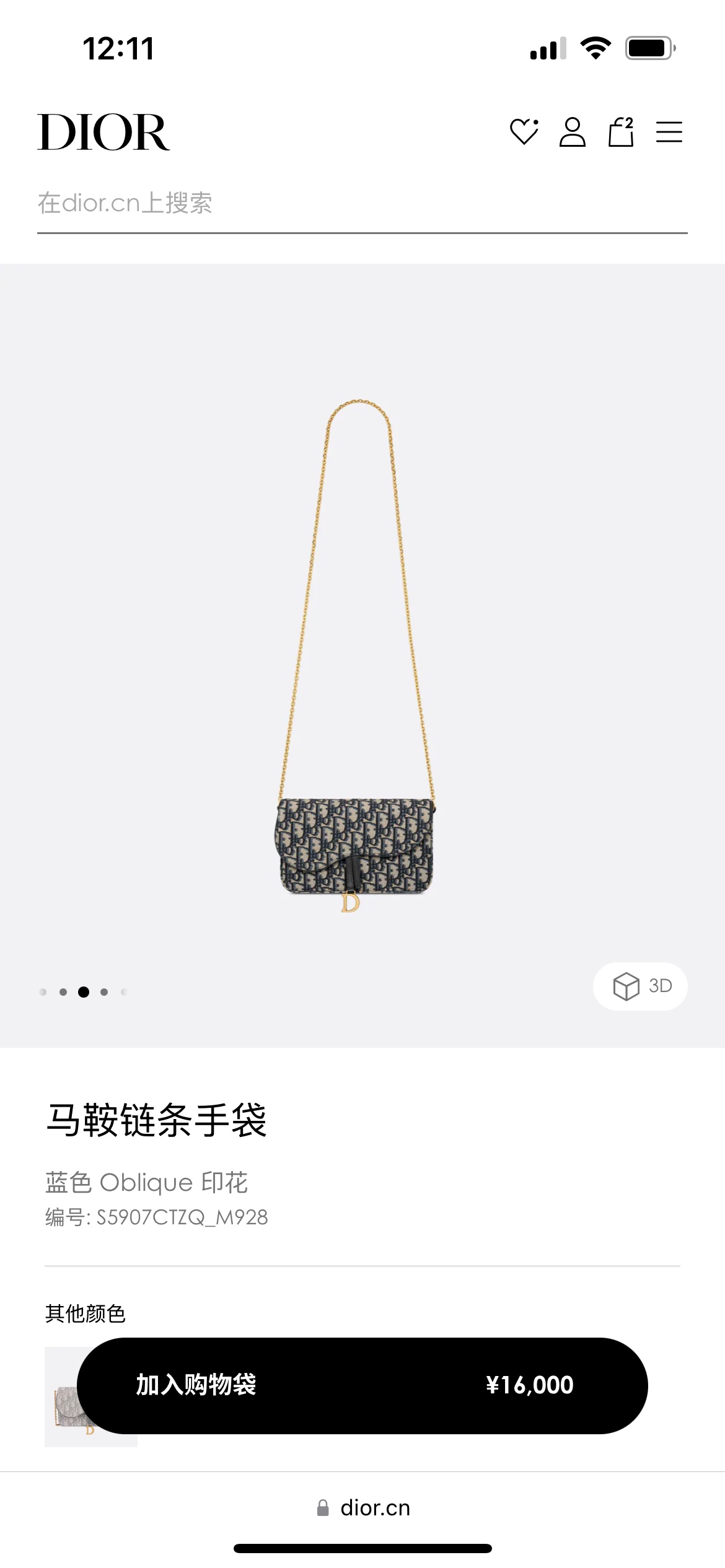This screenshot has height=1568, width=725.
Task: Open the wishlist heart icon
Action: (524, 132)
